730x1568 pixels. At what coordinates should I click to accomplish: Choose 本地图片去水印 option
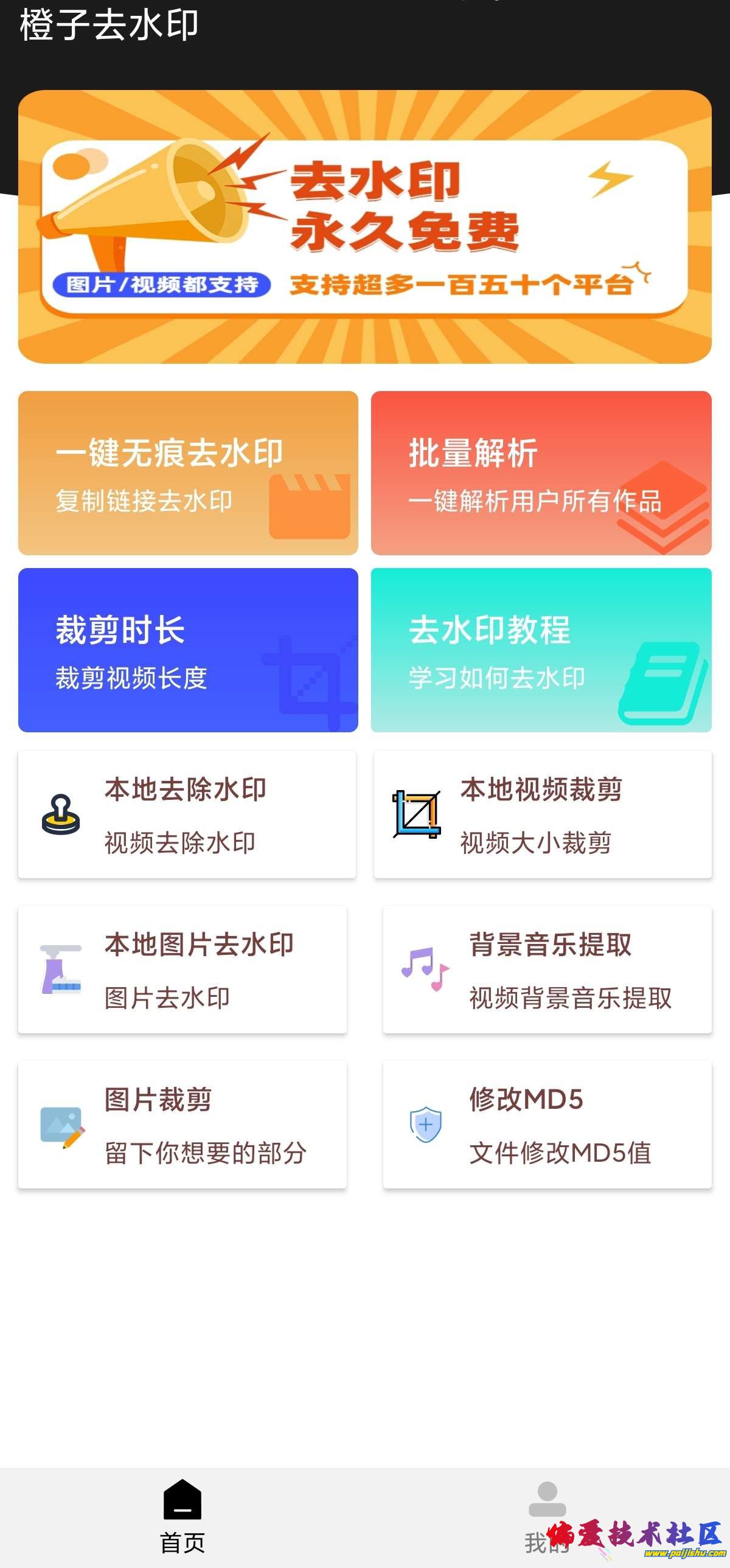coord(182,970)
